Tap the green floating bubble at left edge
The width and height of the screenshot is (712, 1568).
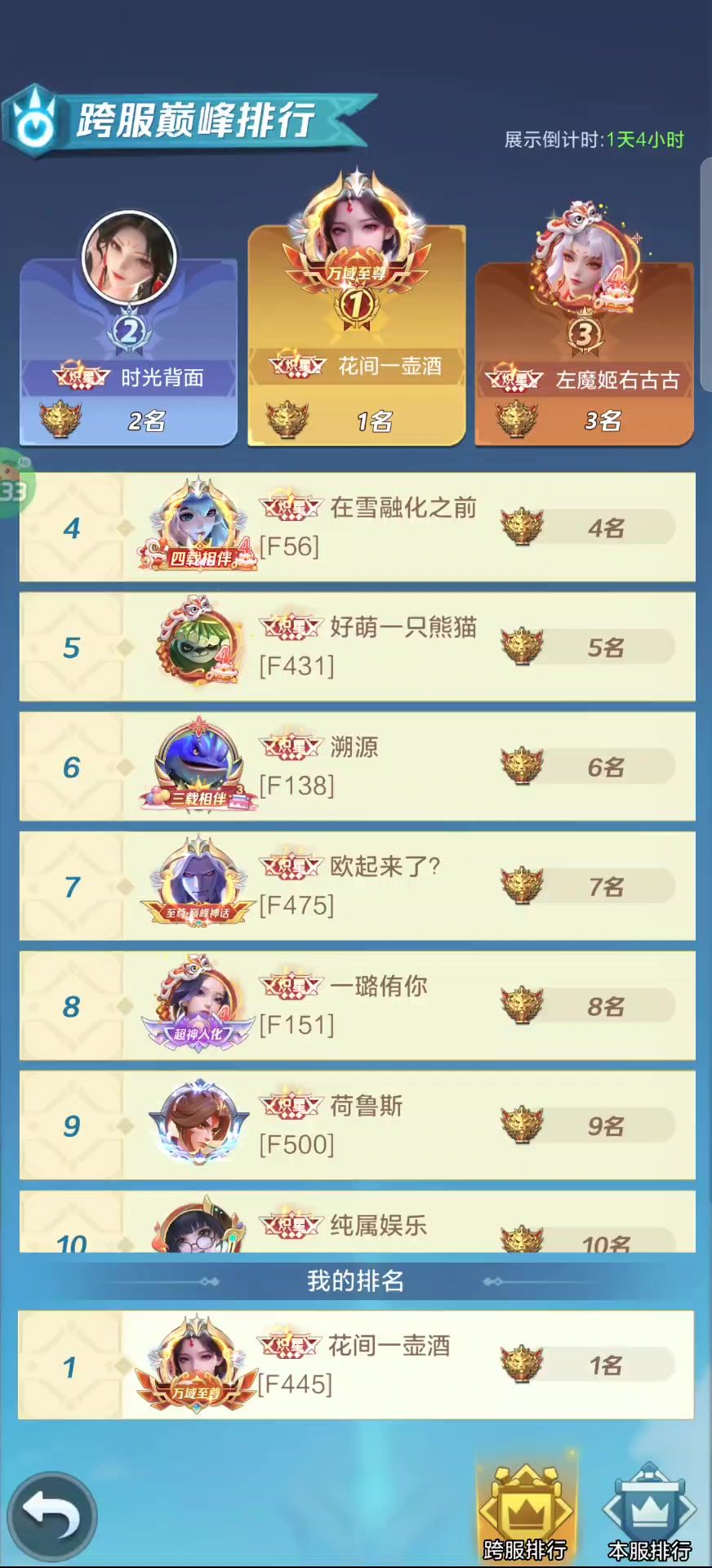coord(13,483)
